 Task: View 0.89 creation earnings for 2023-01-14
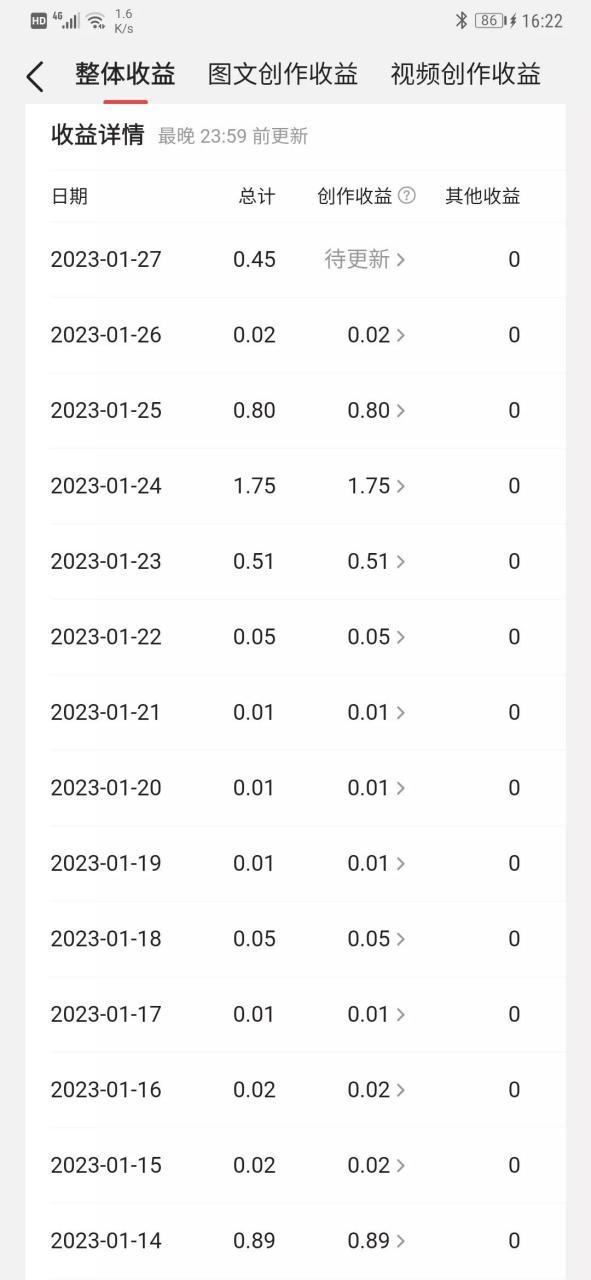pos(376,1241)
